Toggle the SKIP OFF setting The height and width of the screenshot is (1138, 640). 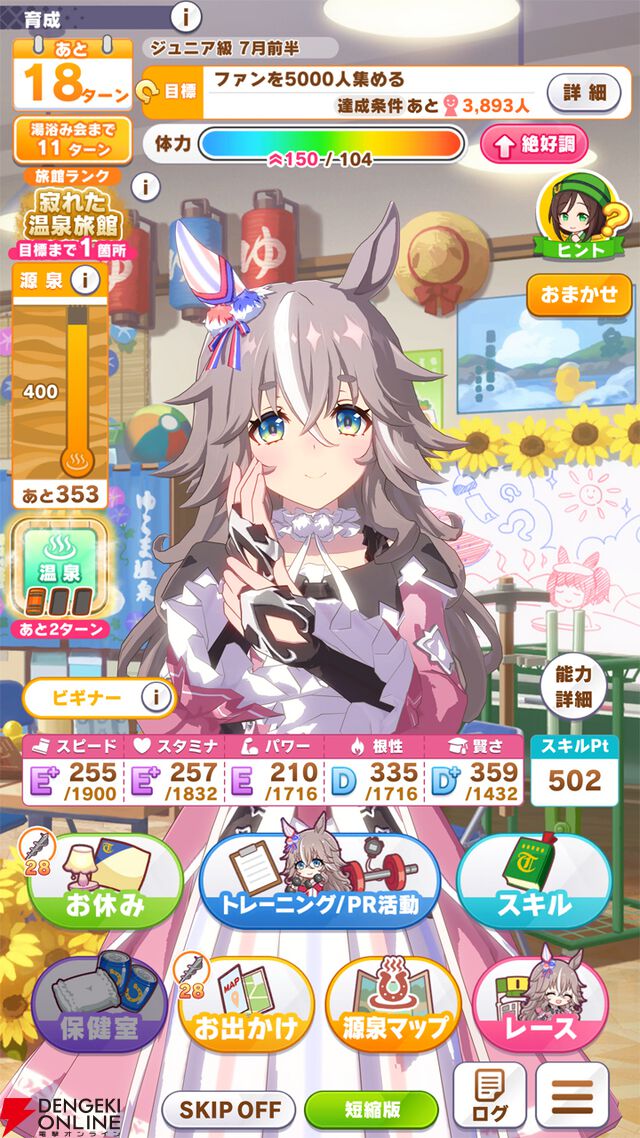tap(229, 1109)
